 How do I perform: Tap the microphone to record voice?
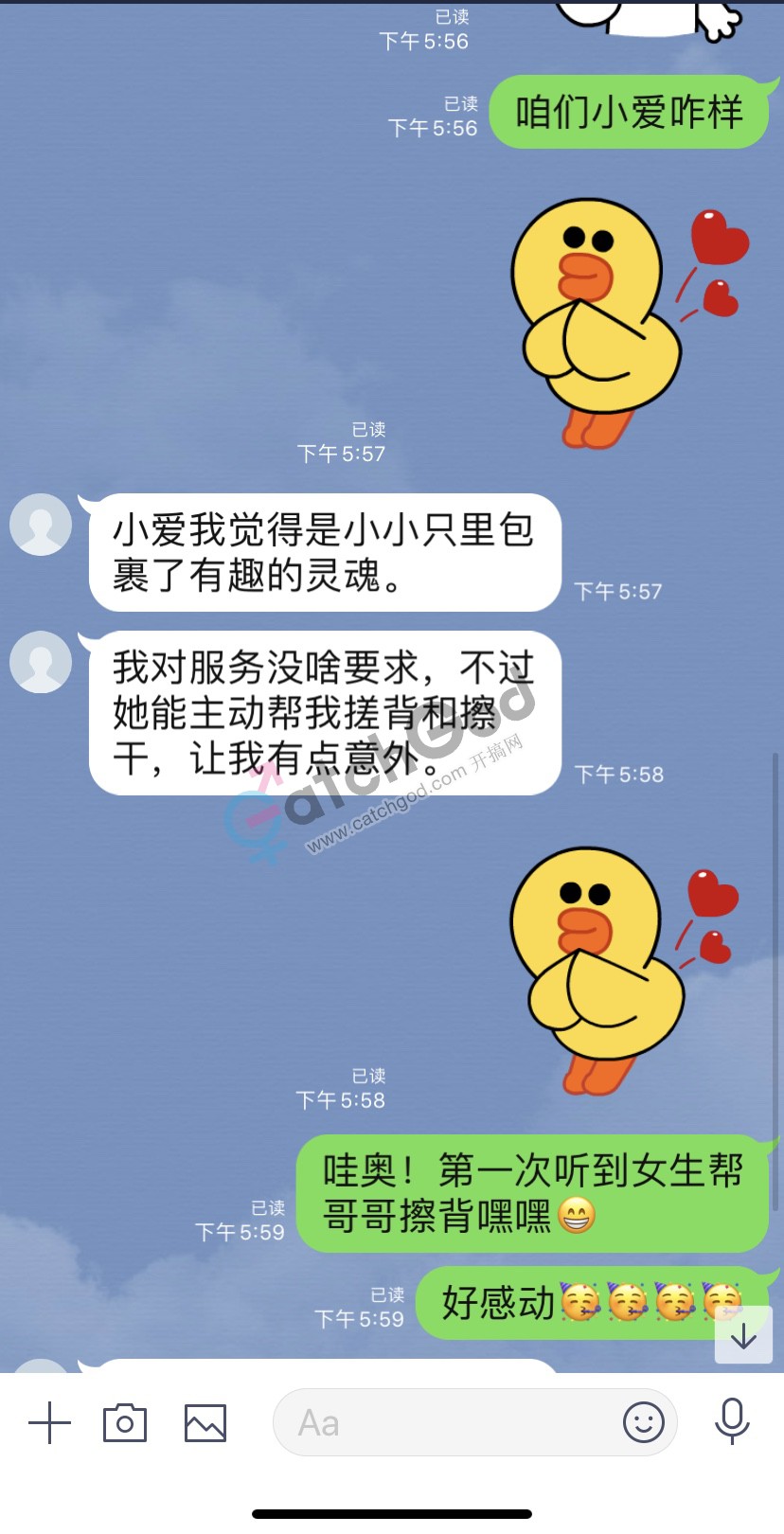tap(732, 1420)
